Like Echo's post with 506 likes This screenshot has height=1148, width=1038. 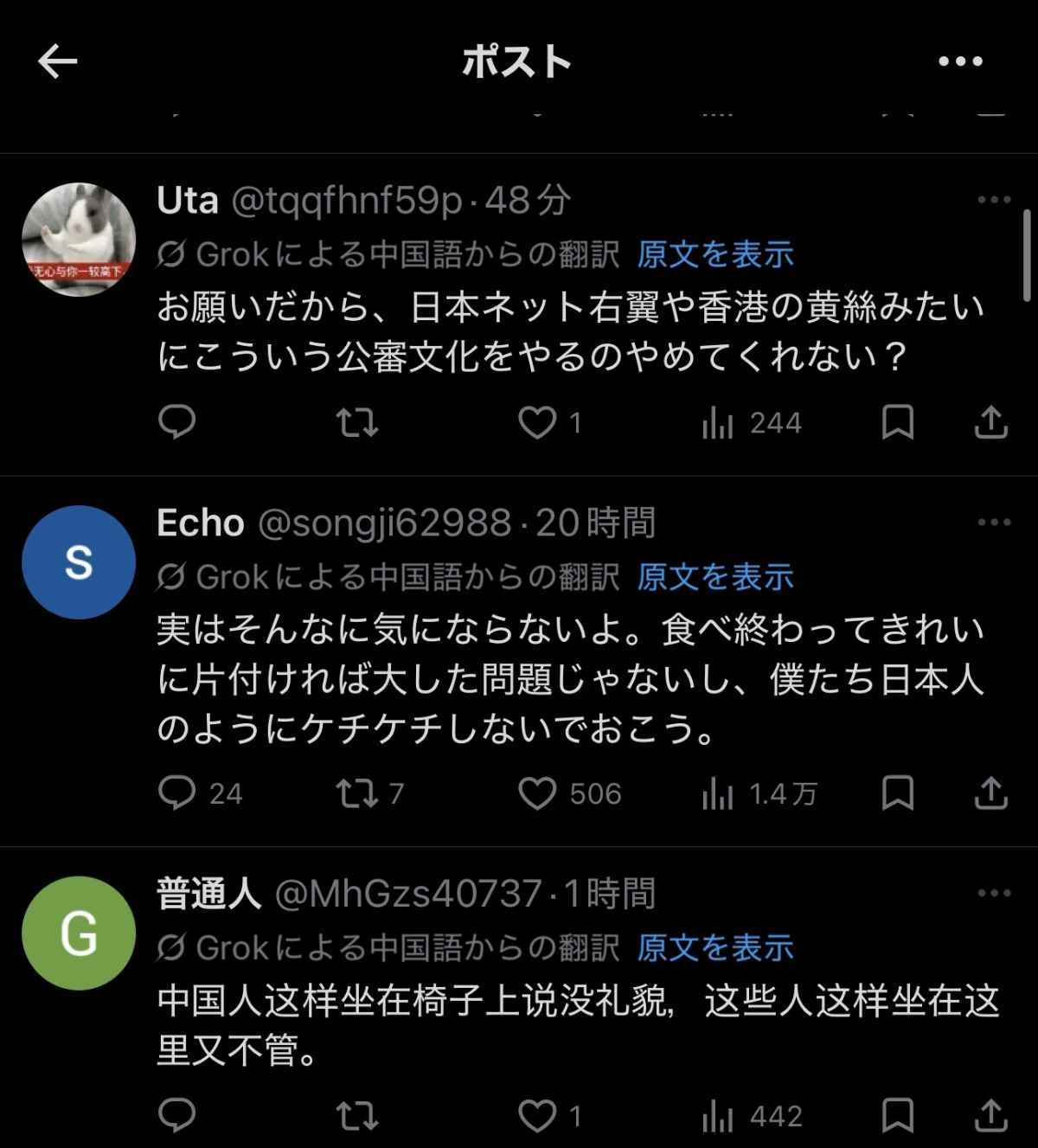point(537,793)
